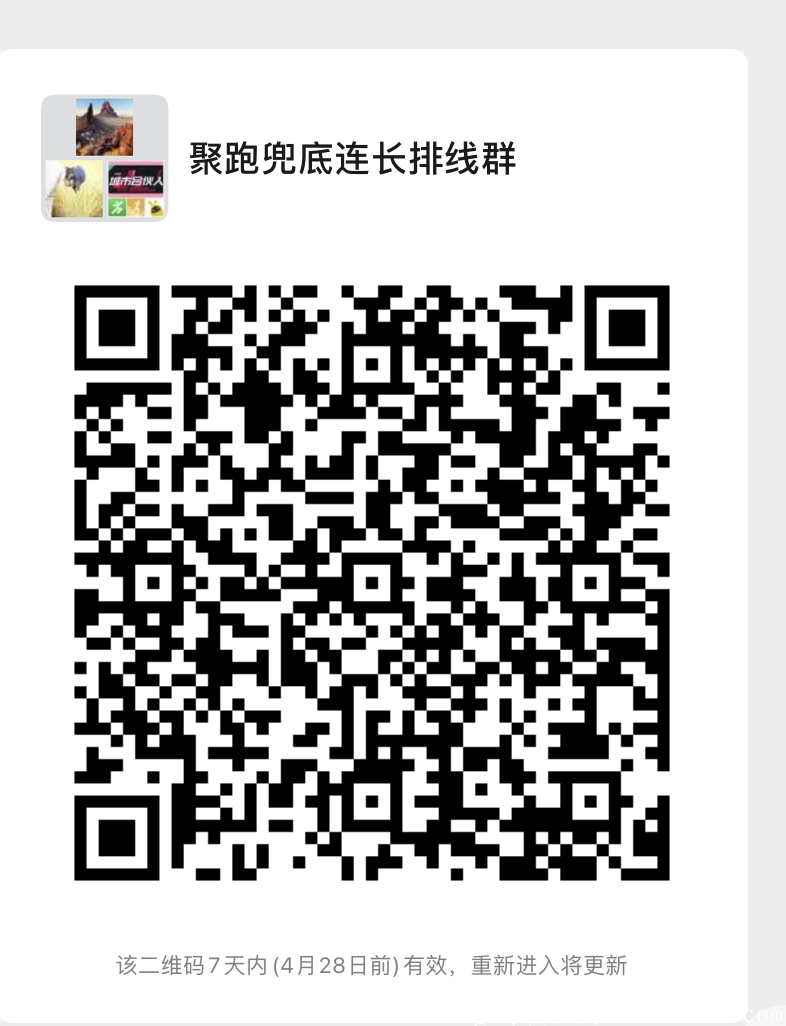Click the small bee icon in the group avatar
The height and width of the screenshot is (1026, 786).
click(154, 207)
